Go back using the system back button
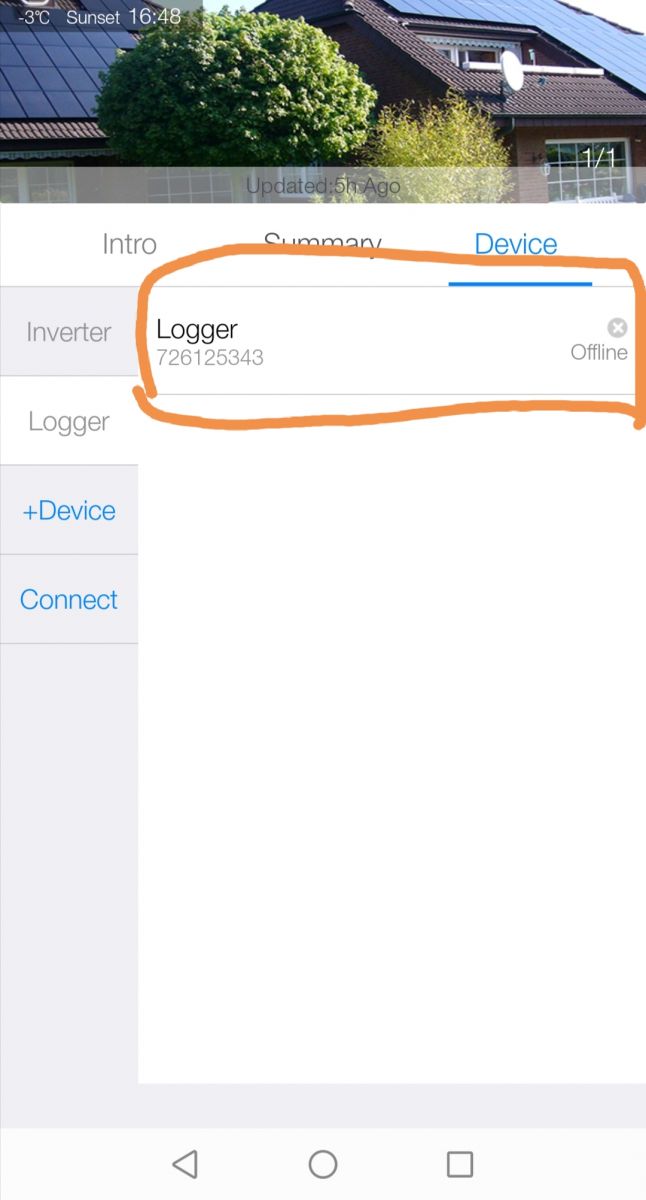This screenshot has height=1200, width=646. [185, 1164]
